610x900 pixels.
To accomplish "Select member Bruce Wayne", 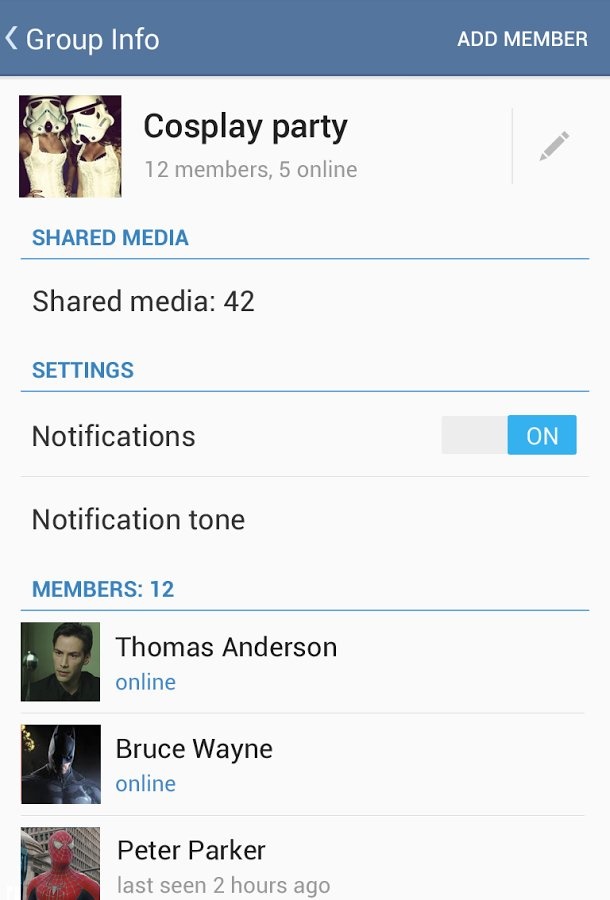I will [194, 765].
